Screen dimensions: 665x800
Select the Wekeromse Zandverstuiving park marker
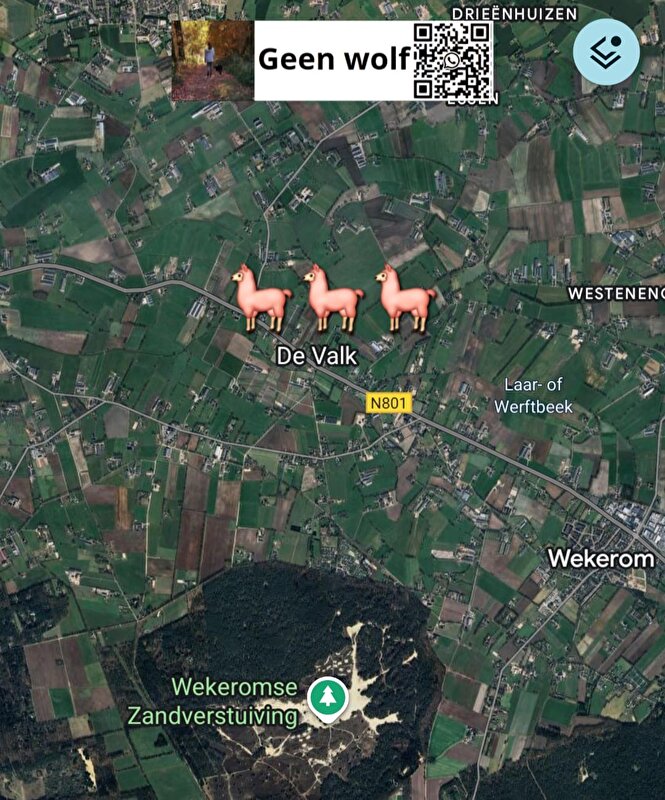click(323, 698)
